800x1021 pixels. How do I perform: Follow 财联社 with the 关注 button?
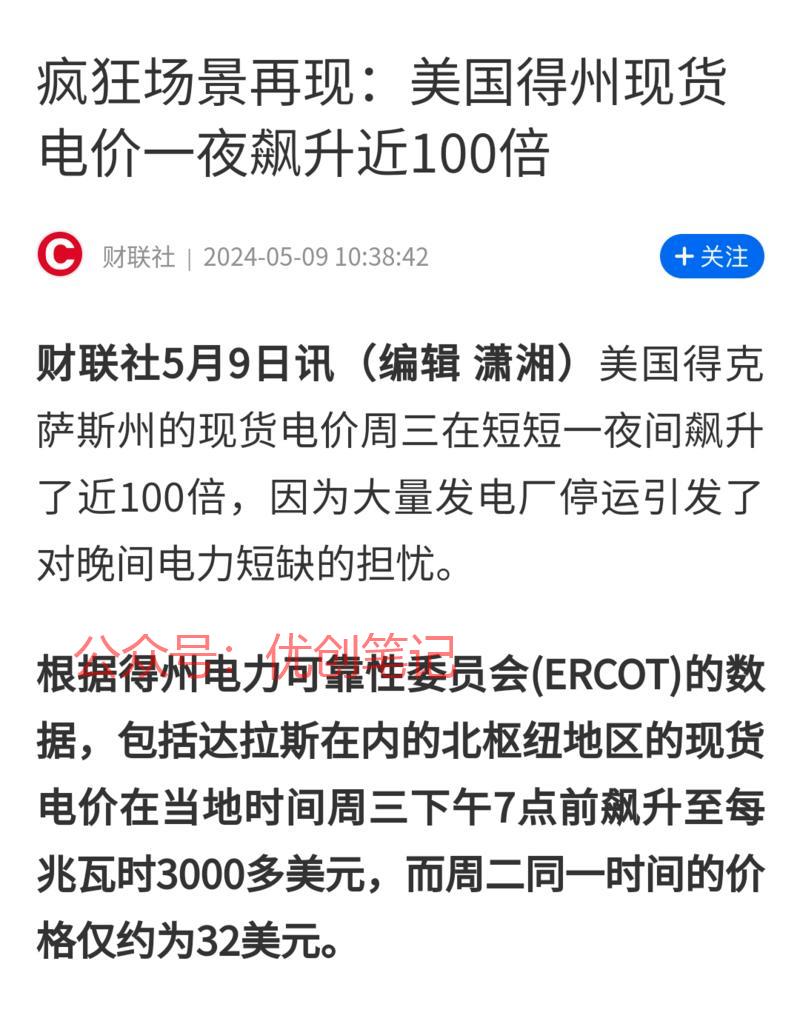711,257
